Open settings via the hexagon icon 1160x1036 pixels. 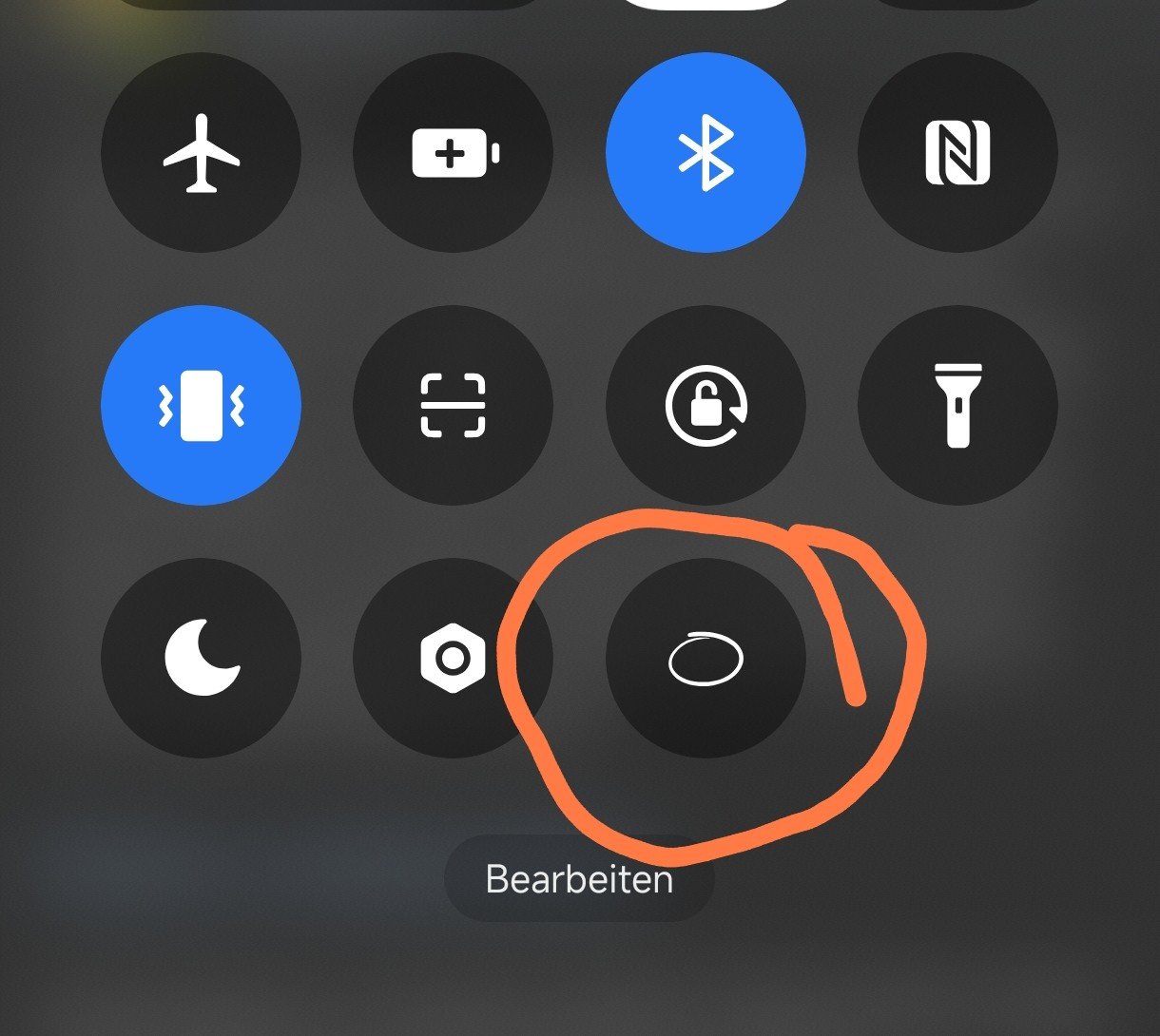tap(454, 659)
